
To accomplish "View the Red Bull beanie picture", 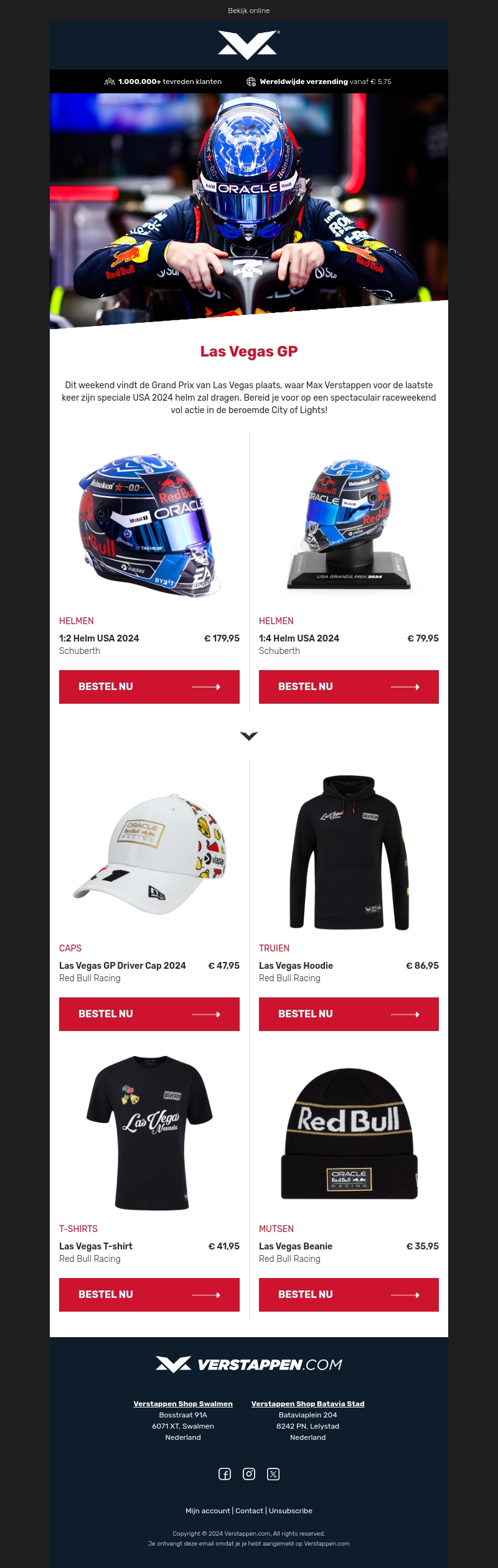I will point(349,1134).
